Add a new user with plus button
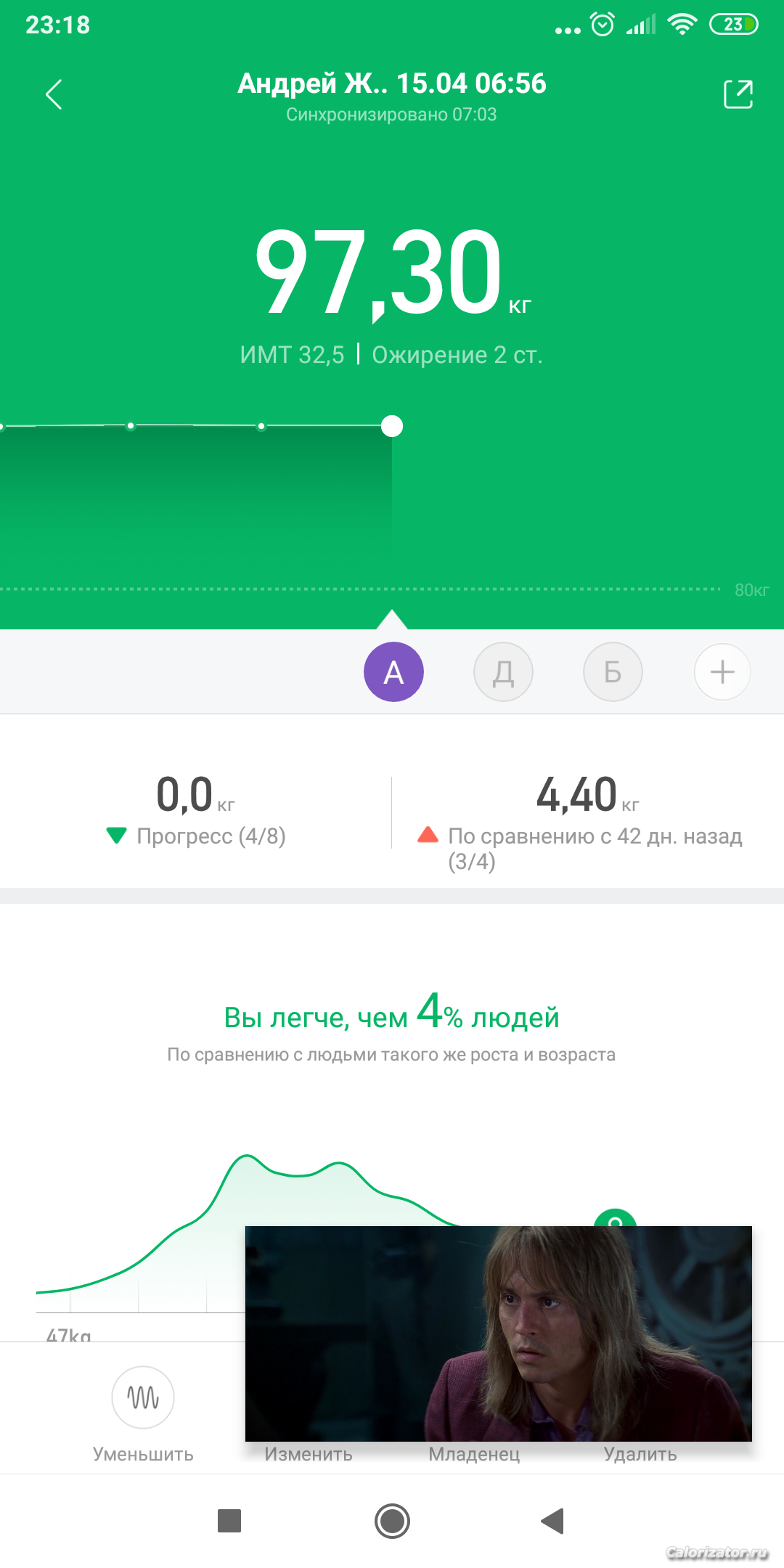Image resolution: width=784 pixels, height=1568 pixels. point(722,672)
